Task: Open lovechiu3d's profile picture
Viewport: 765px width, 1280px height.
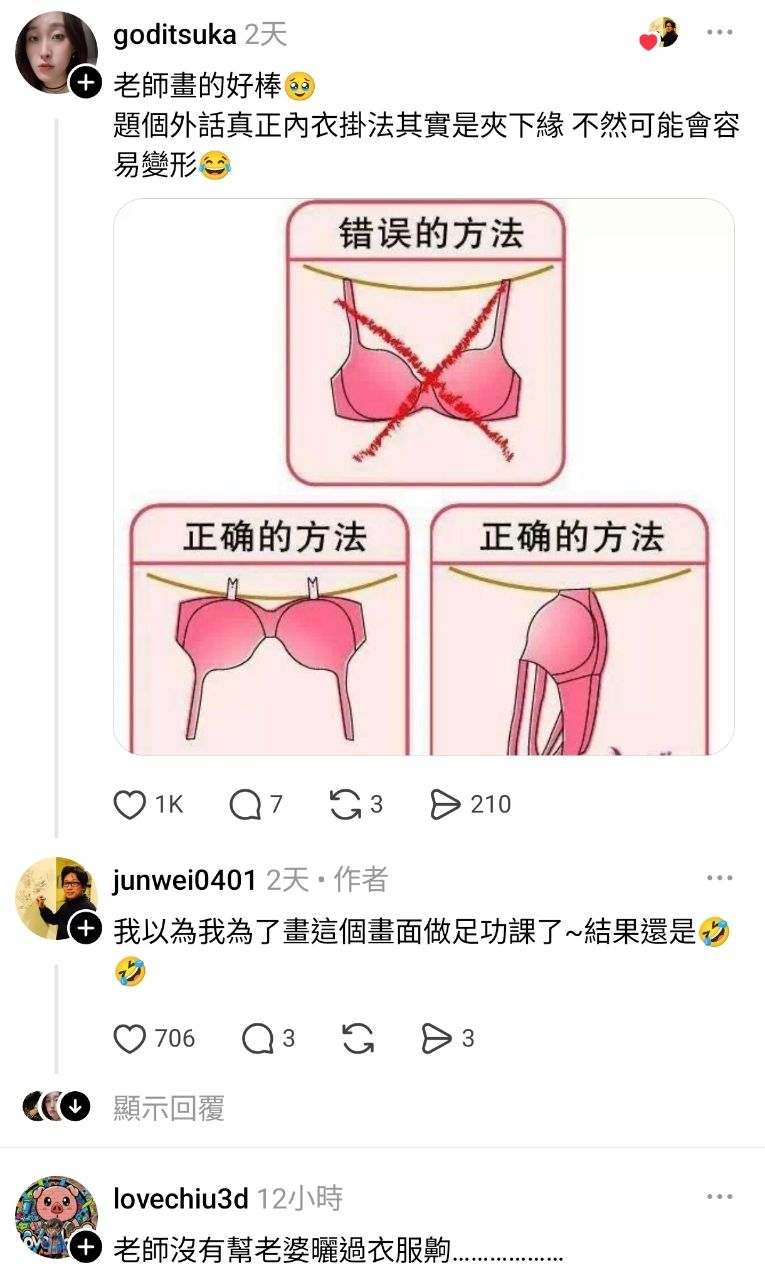Action: 55,1216
